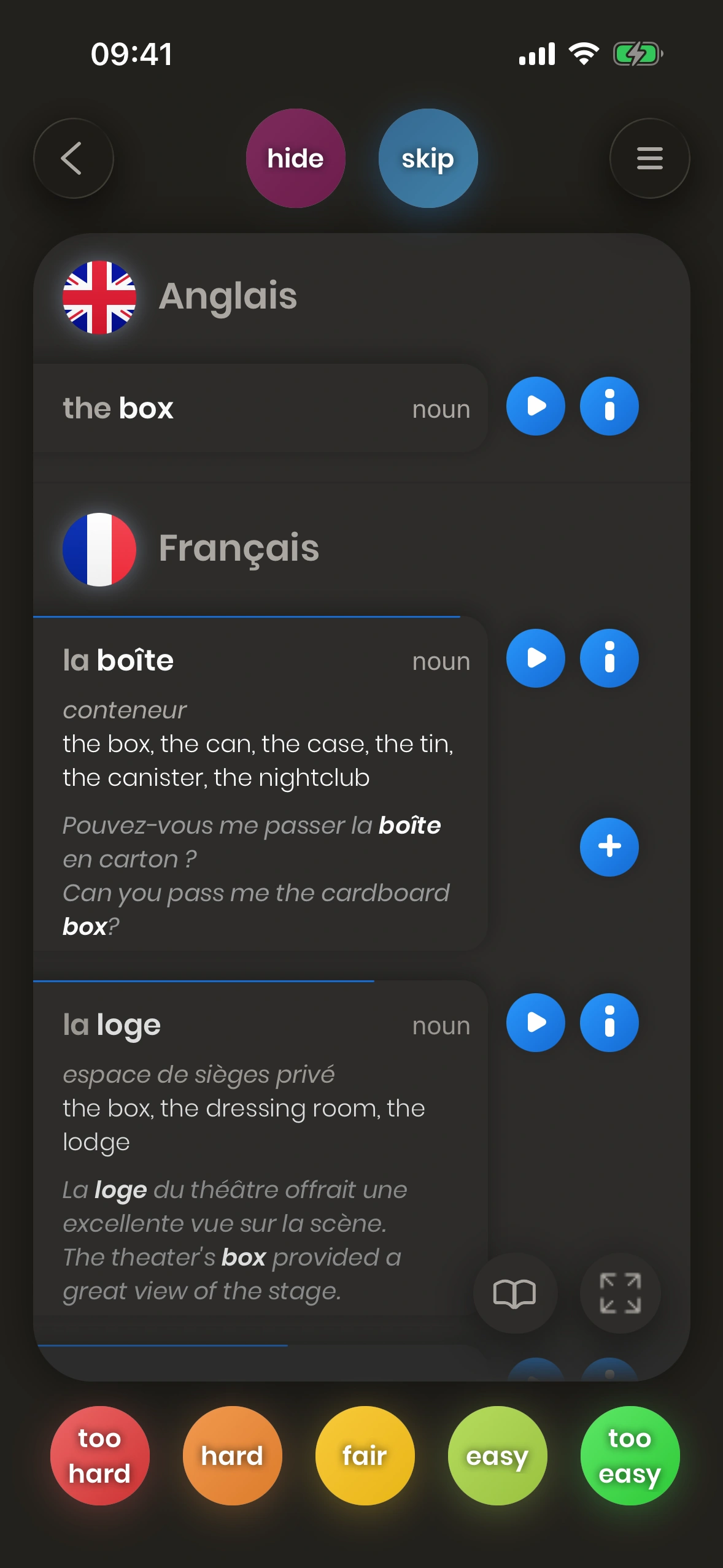This screenshot has height=1568, width=723.
Task: Show info for 'the box'
Action: [x=609, y=406]
